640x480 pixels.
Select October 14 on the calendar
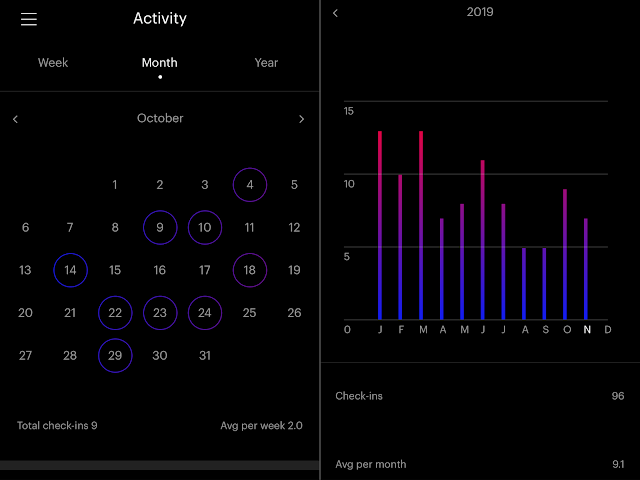pos(70,270)
